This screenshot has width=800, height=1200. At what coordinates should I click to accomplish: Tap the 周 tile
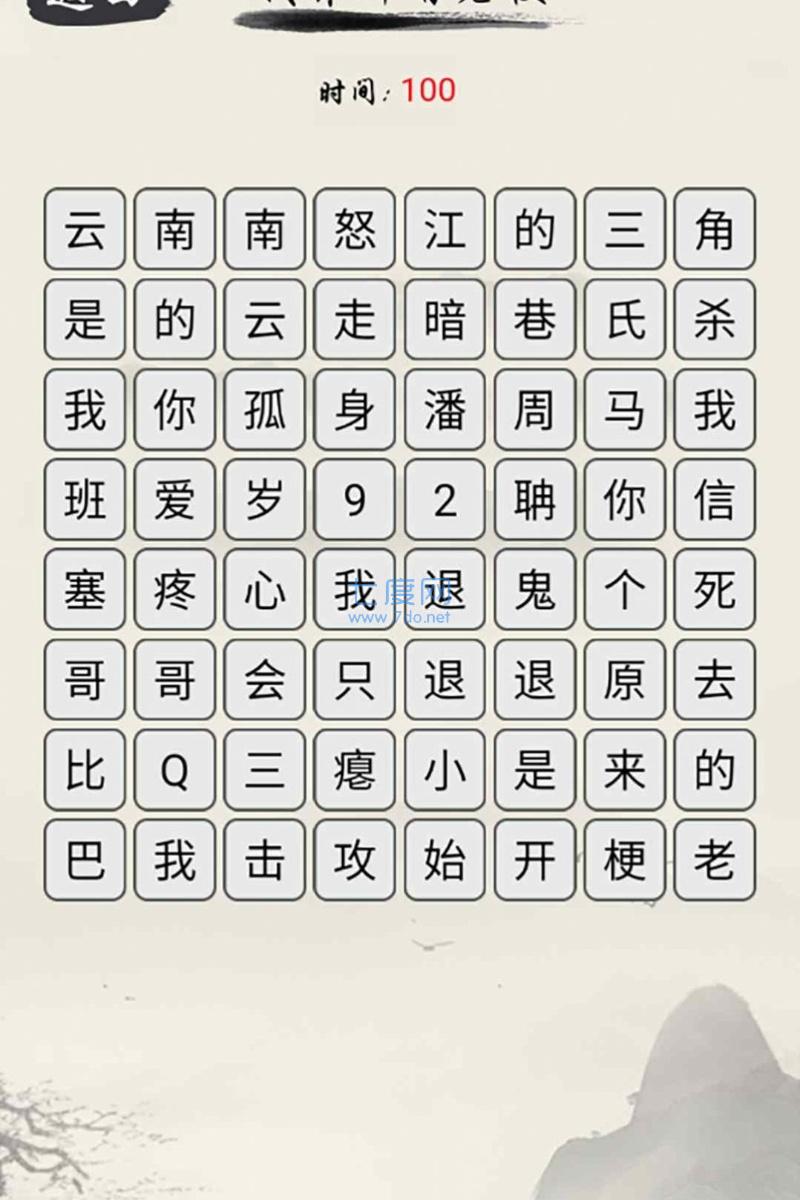pyautogui.click(x=535, y=409)
